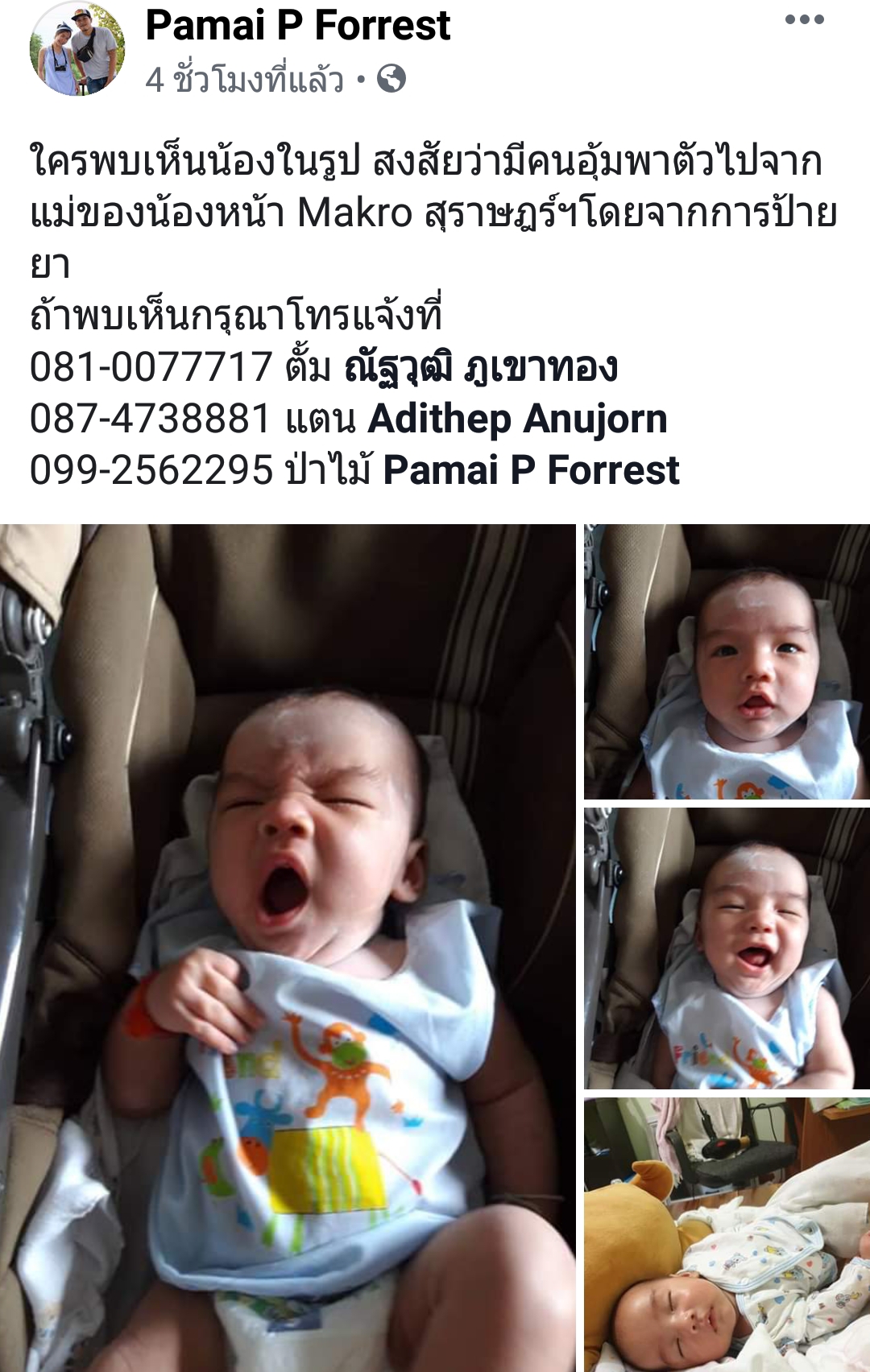Open tagged profile ณัฐวุฒิ ภูเขาทอง
Image resolution: width=870 pixels, height=1372 pixels.
481,367
